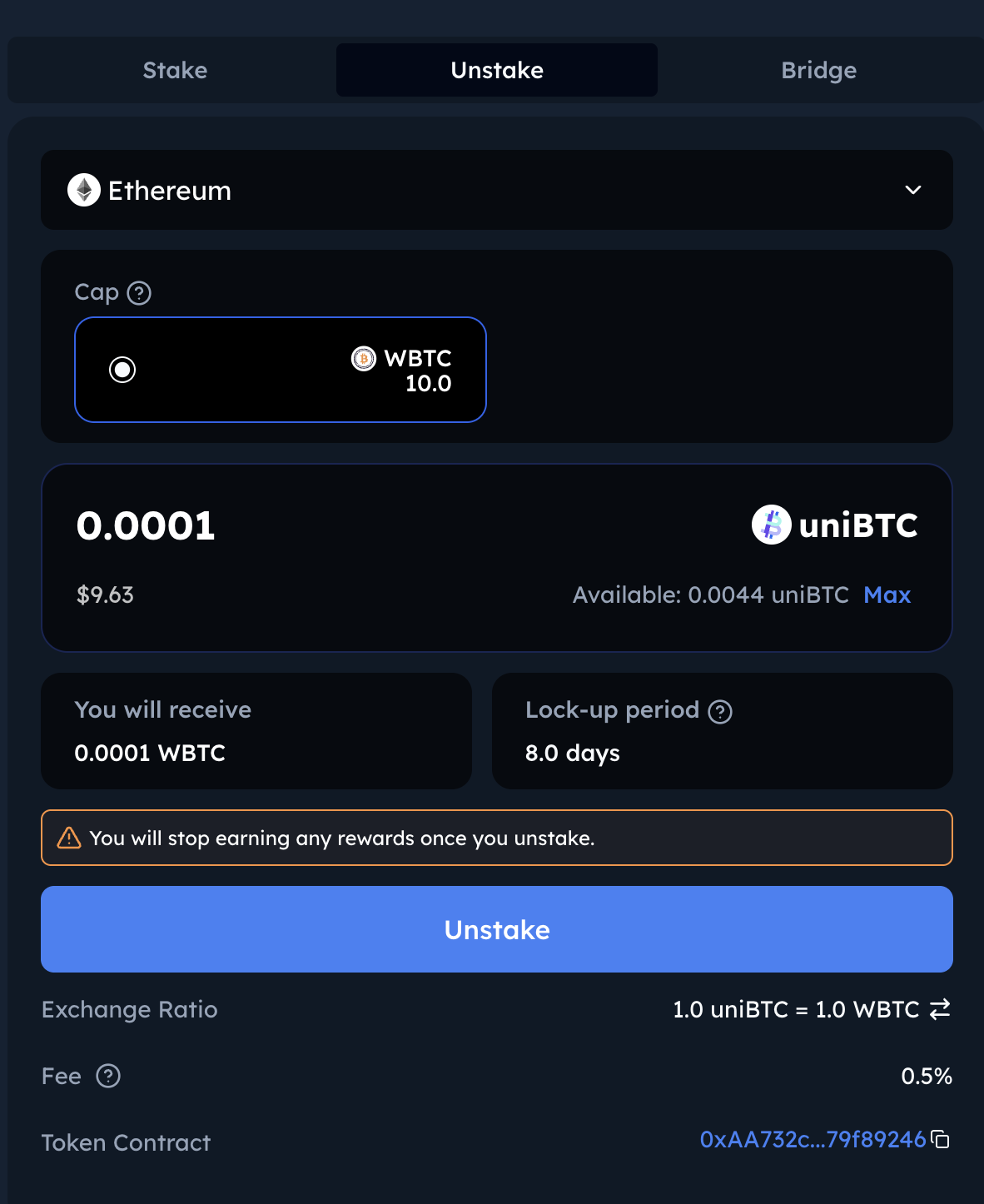Screen dimensions: 984x1204
Task: Show the Cap help tooltip
Action: [139, 293]
